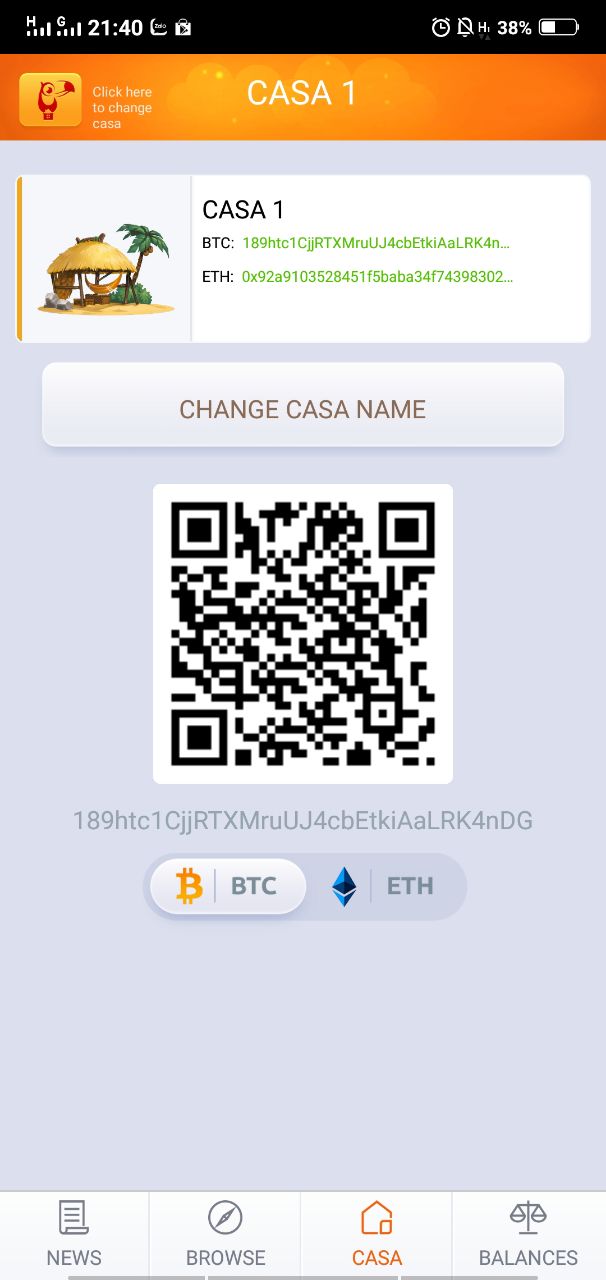
Task: Tap the ETH address in the Casa 1 card
Action: click(x=378, y=277)
